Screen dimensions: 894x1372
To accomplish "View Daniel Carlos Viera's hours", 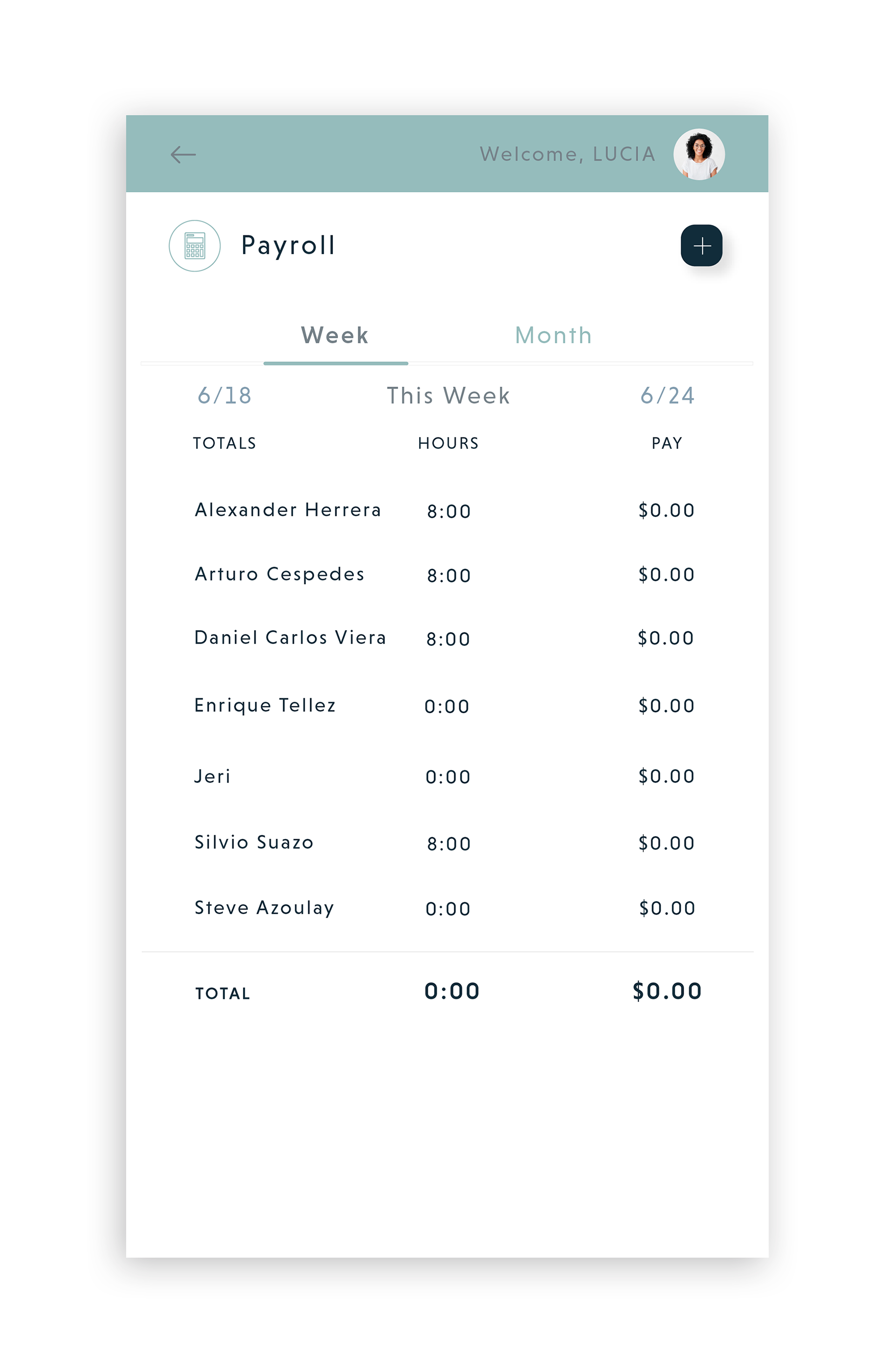I will click(x=448, y=639).
